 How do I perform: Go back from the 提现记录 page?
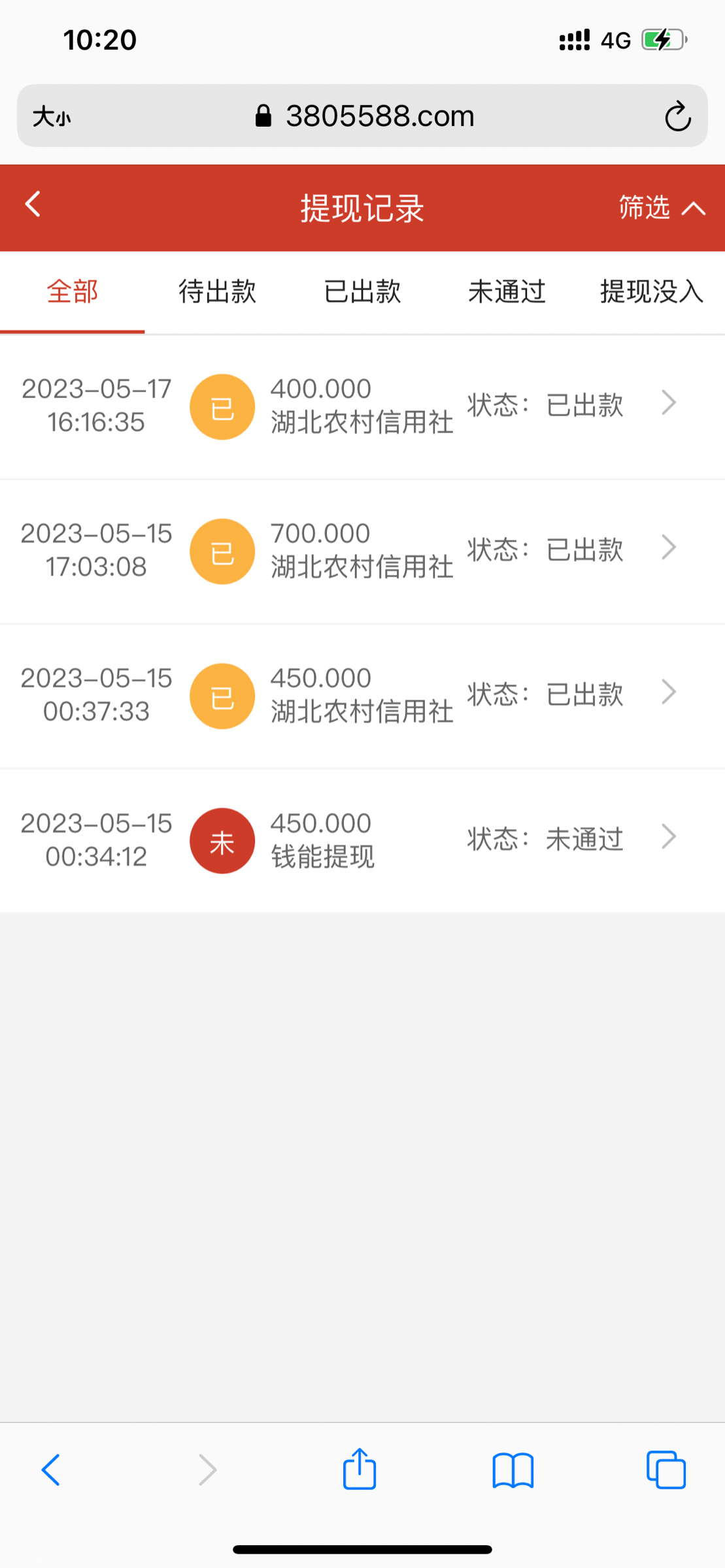33,204
